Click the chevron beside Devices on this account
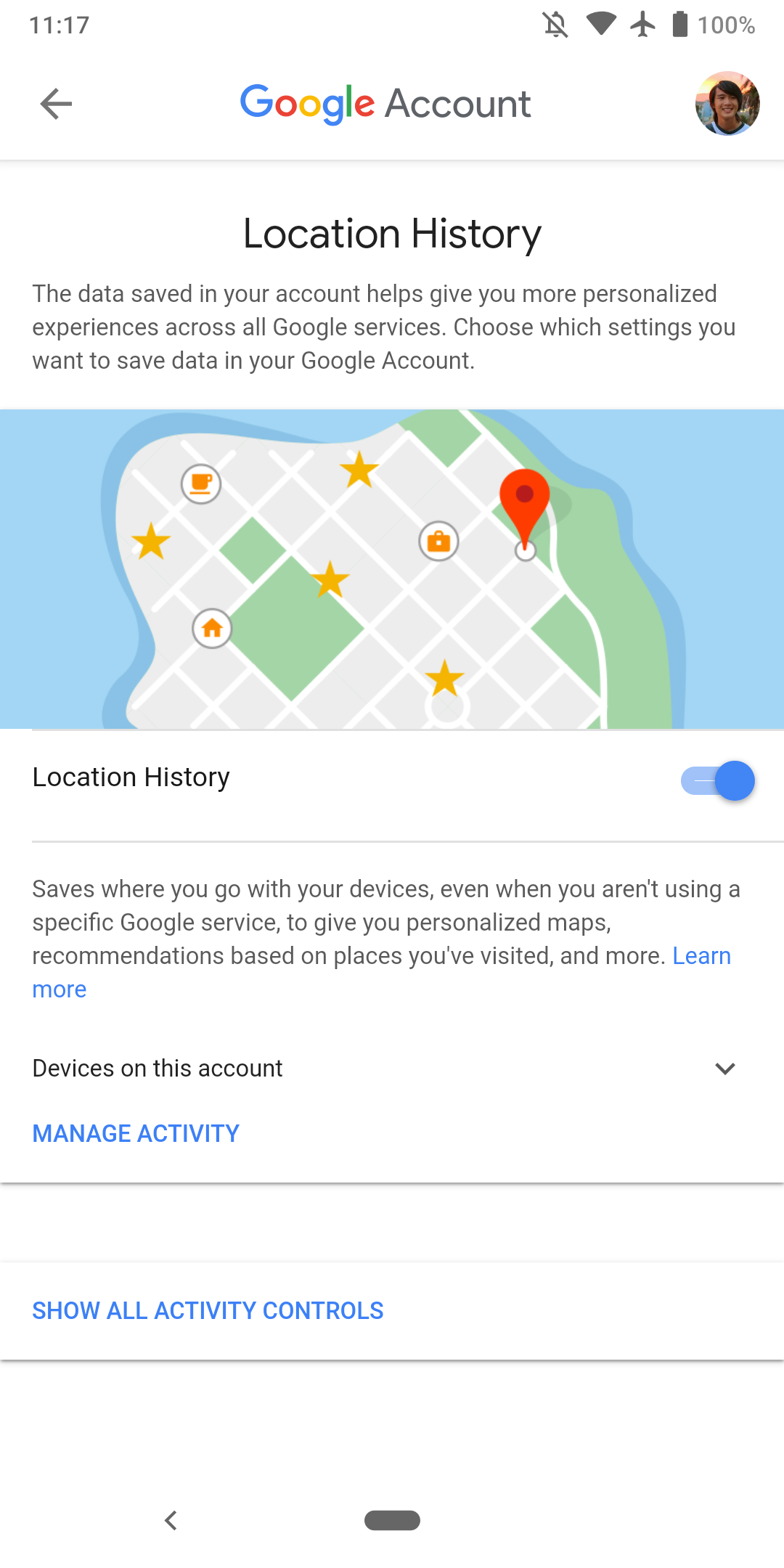 tap(724, 1069)
